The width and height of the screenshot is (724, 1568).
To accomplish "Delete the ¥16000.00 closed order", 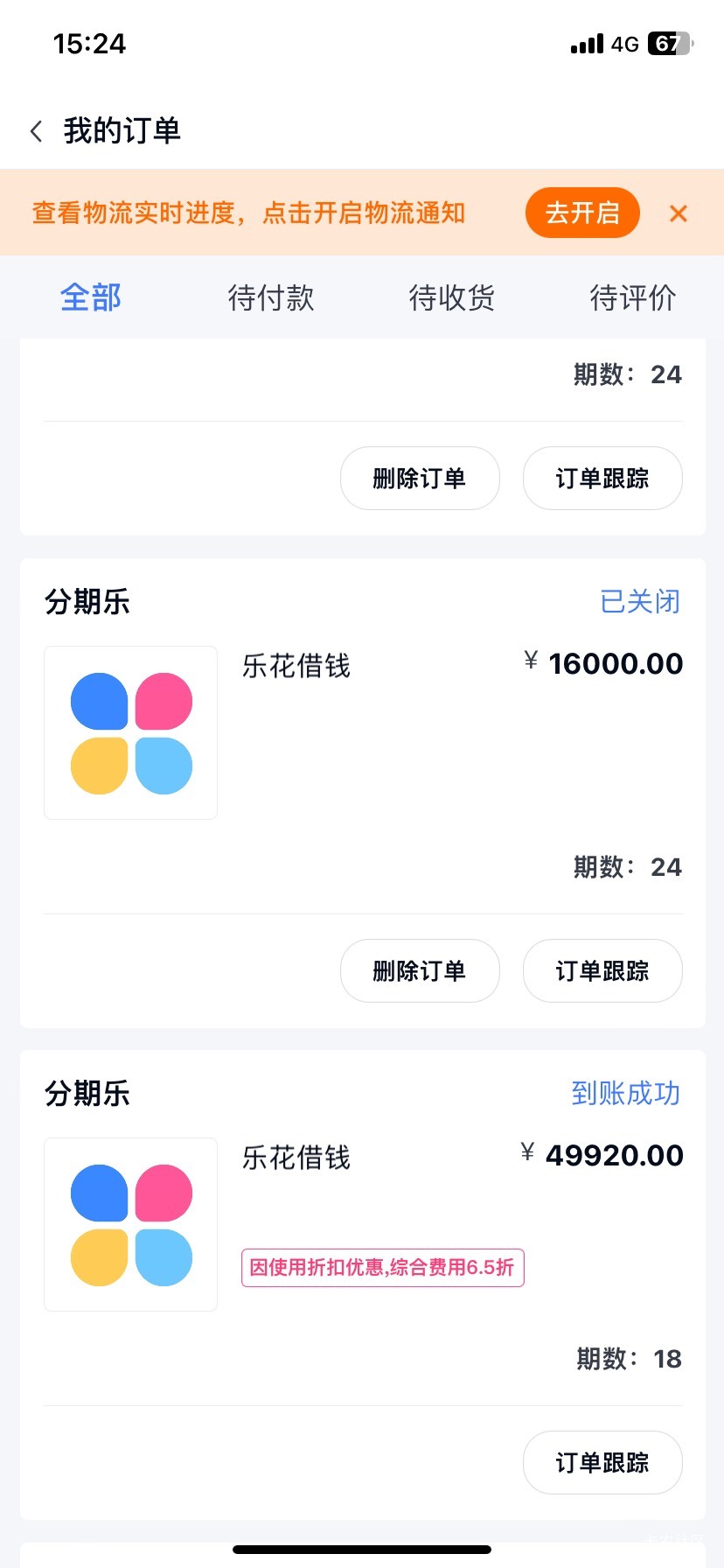I will click(420, 970).
